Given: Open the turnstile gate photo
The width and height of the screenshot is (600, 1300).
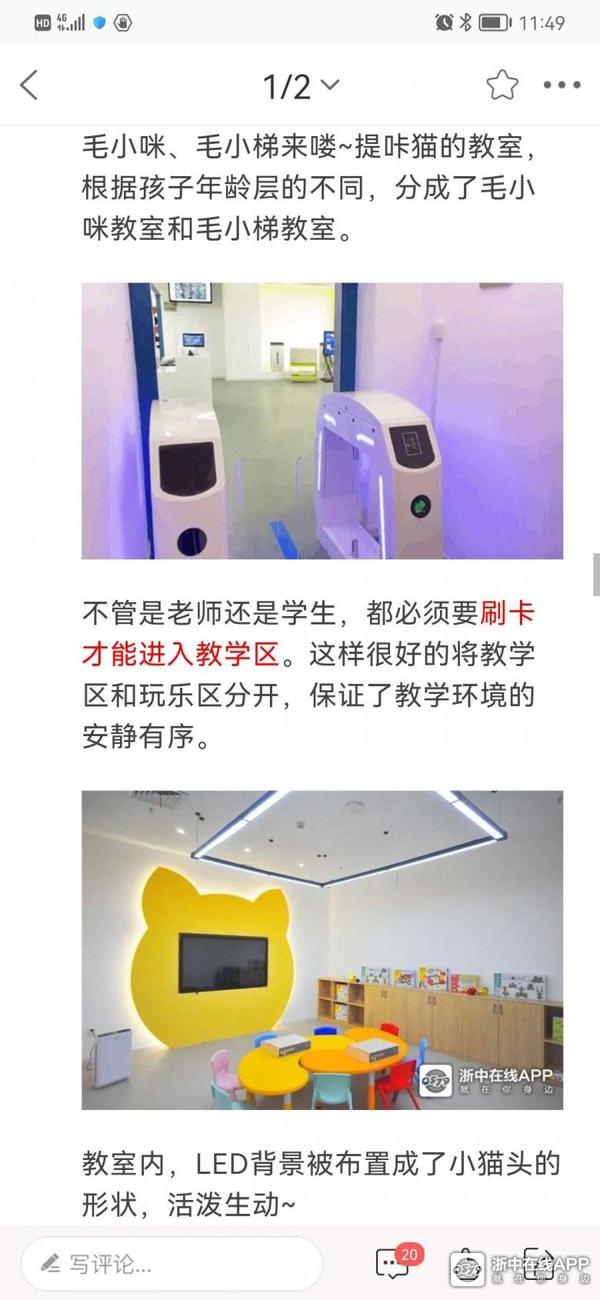Looking at the screenshot, I should coord(322,421).
